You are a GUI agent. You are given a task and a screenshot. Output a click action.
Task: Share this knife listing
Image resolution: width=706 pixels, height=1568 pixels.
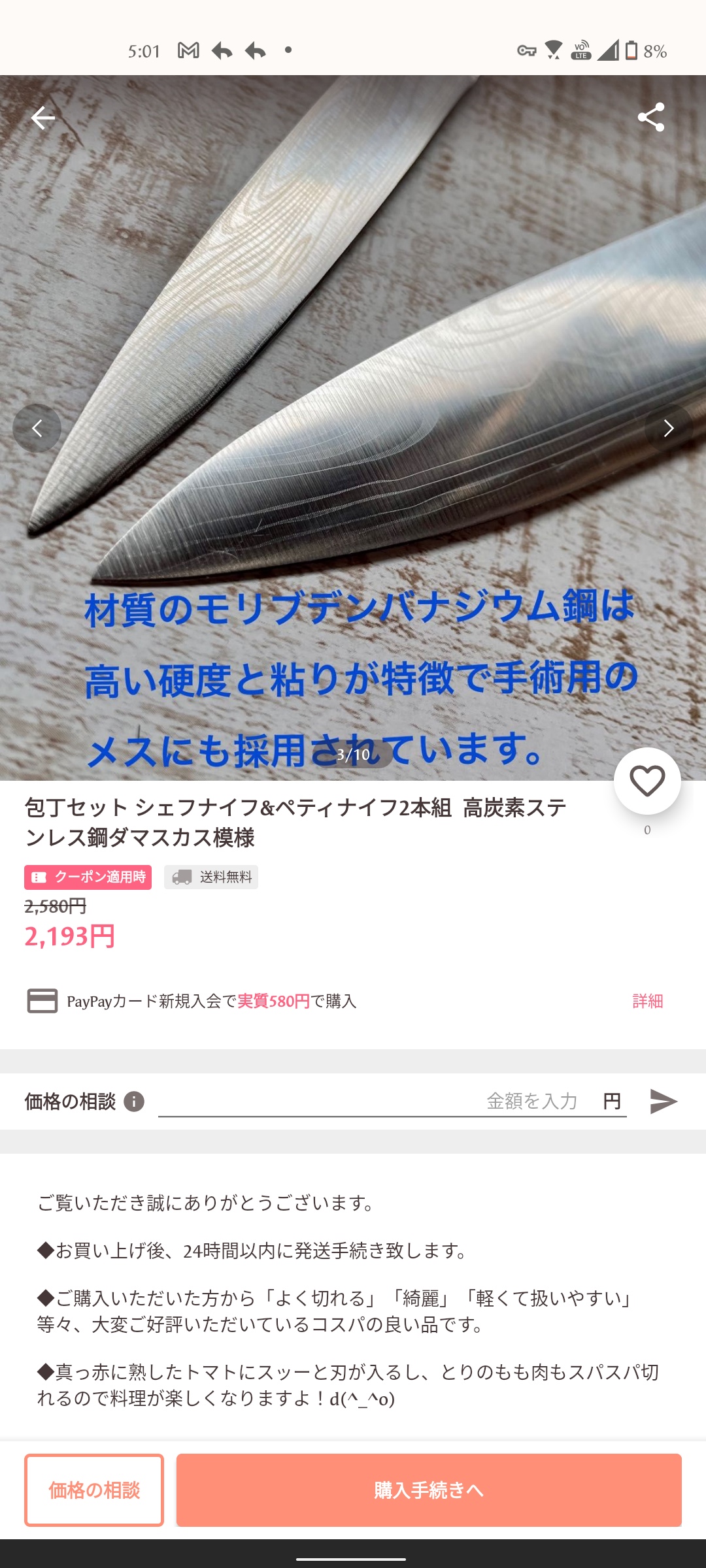coord(650,118)
